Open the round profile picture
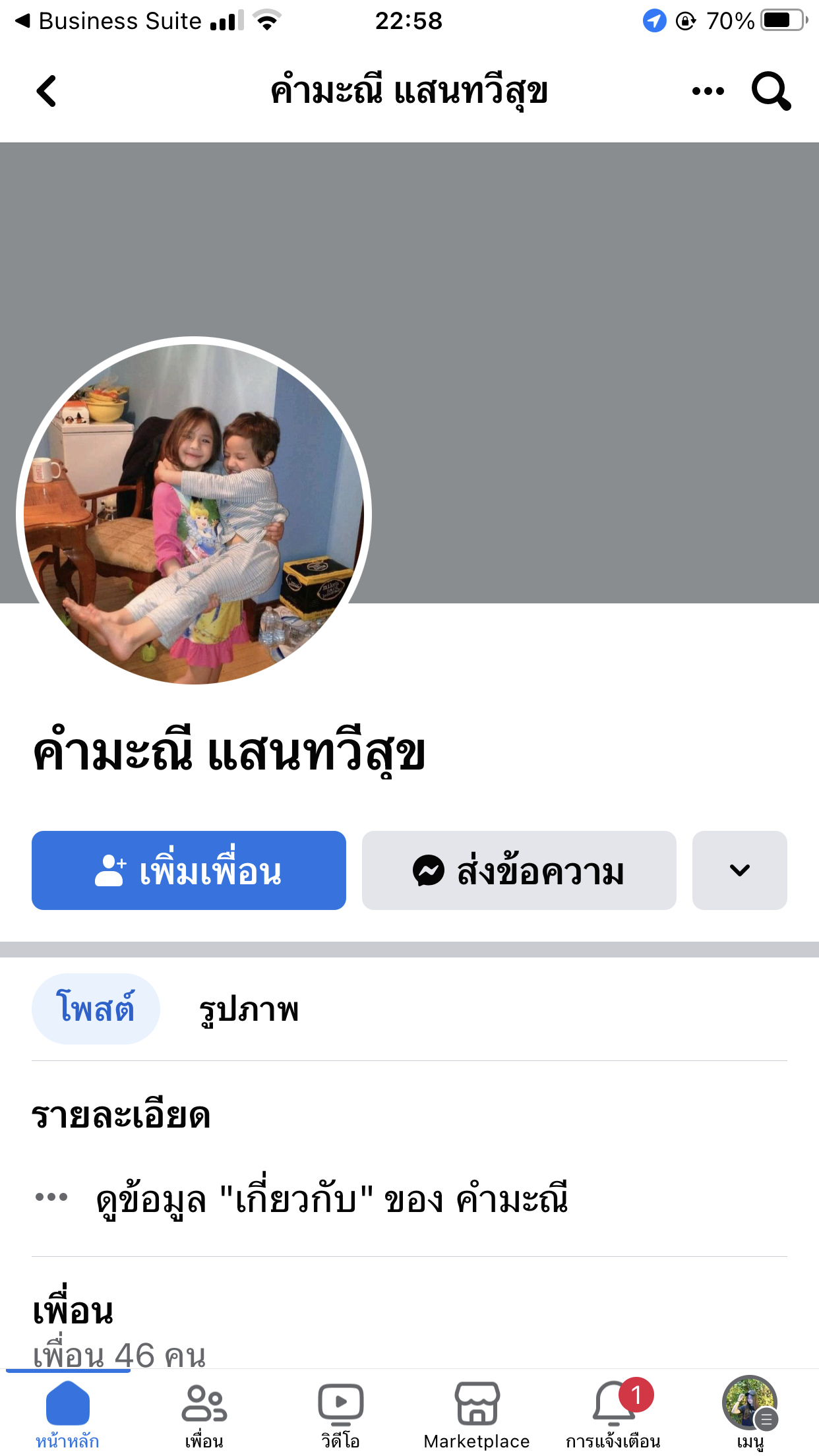819x1456 pixels. [x=194, y=514]
